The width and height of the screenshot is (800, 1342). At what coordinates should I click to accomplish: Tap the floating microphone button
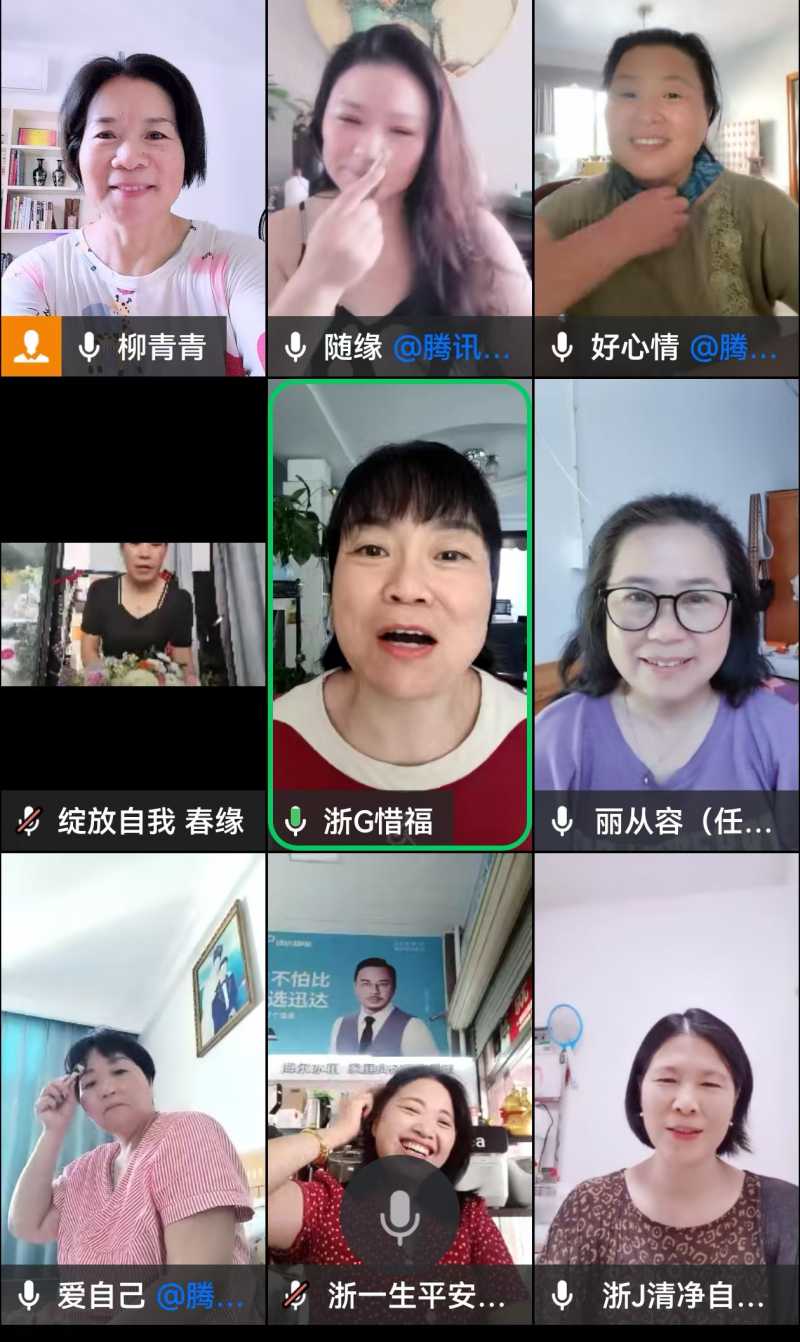point(399,1215)
